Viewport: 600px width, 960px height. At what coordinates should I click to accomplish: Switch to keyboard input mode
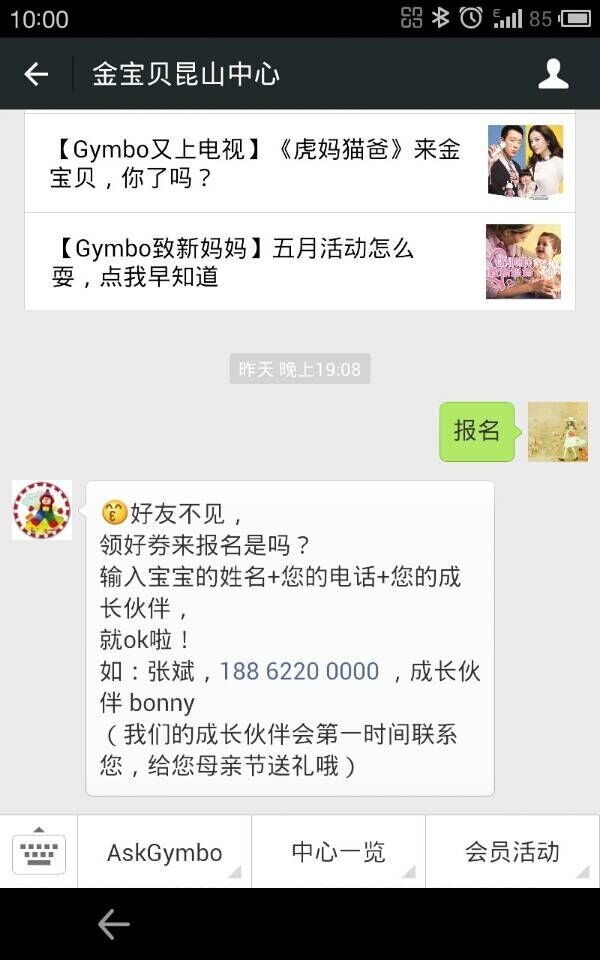[x=39, y=851]
